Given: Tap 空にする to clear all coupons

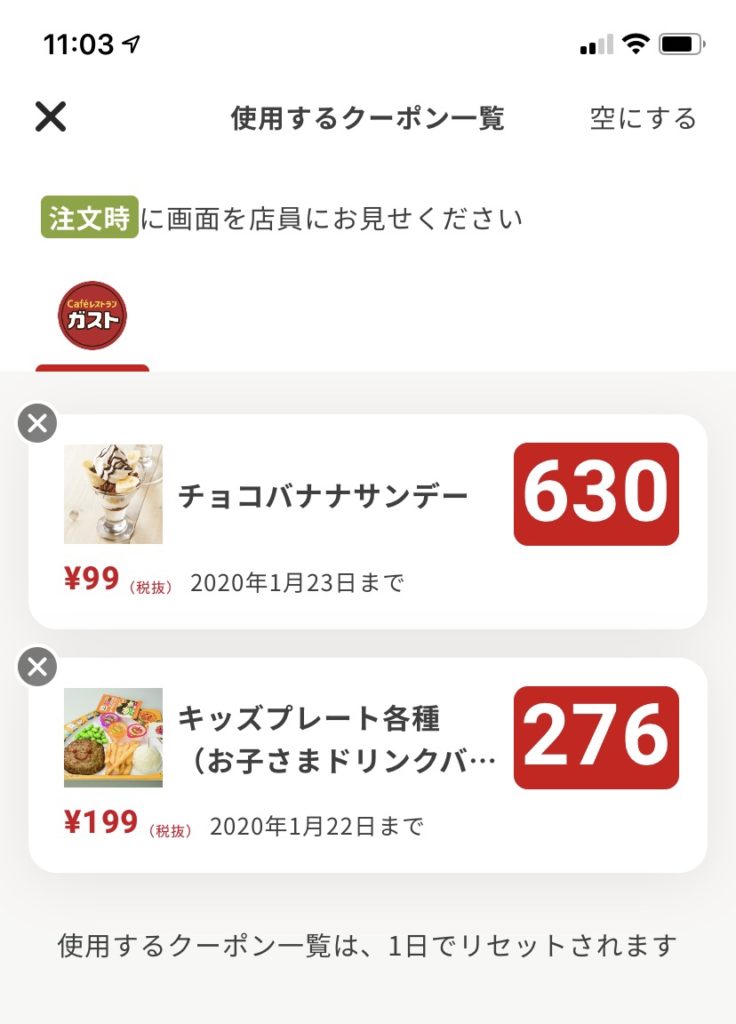Looking at the screenshot, I should pos(642,119).
